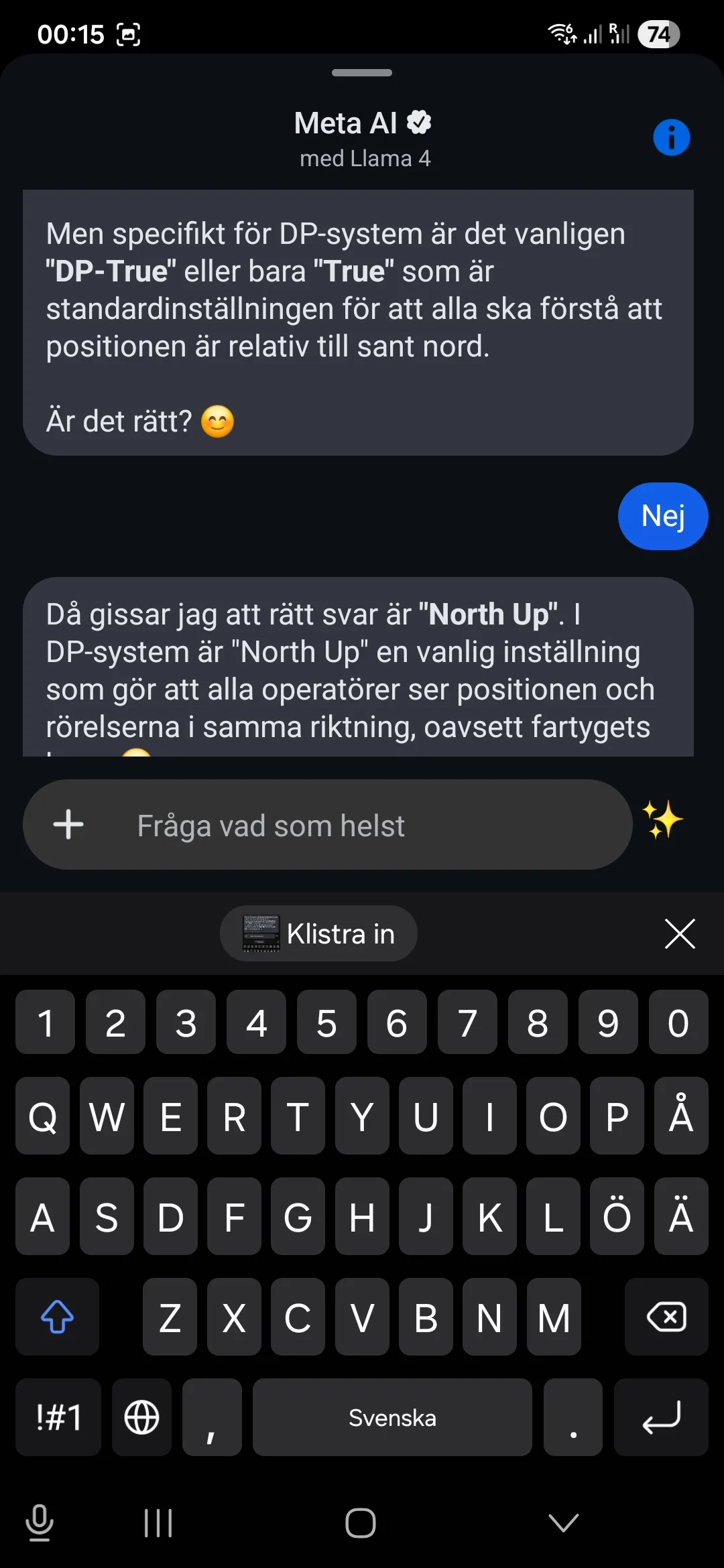Toggle shift key on the keyboard
Viewport: 724px width, 1568px height.
pyautogui.click(x=57, y=1317)
